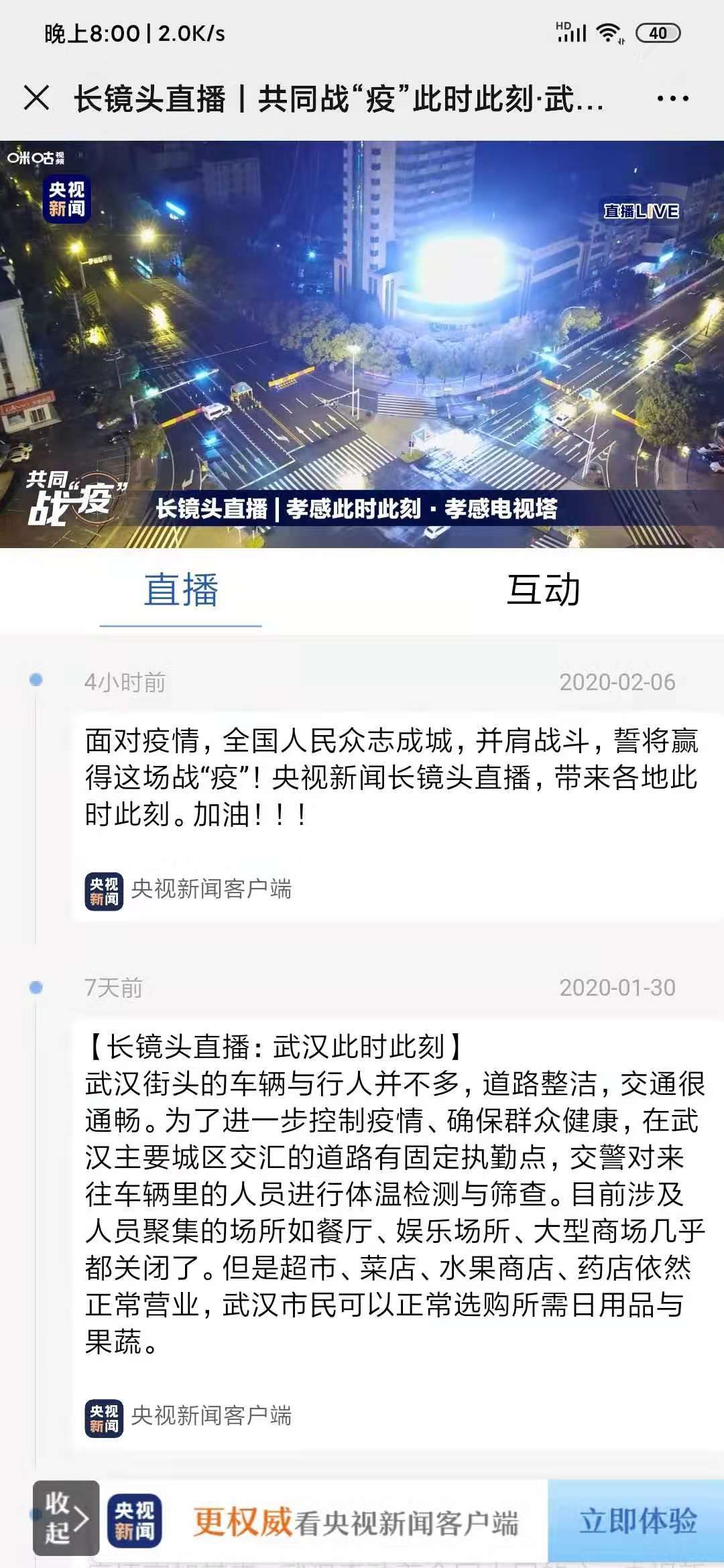Switch to the 互动 tab

[543, 590]
